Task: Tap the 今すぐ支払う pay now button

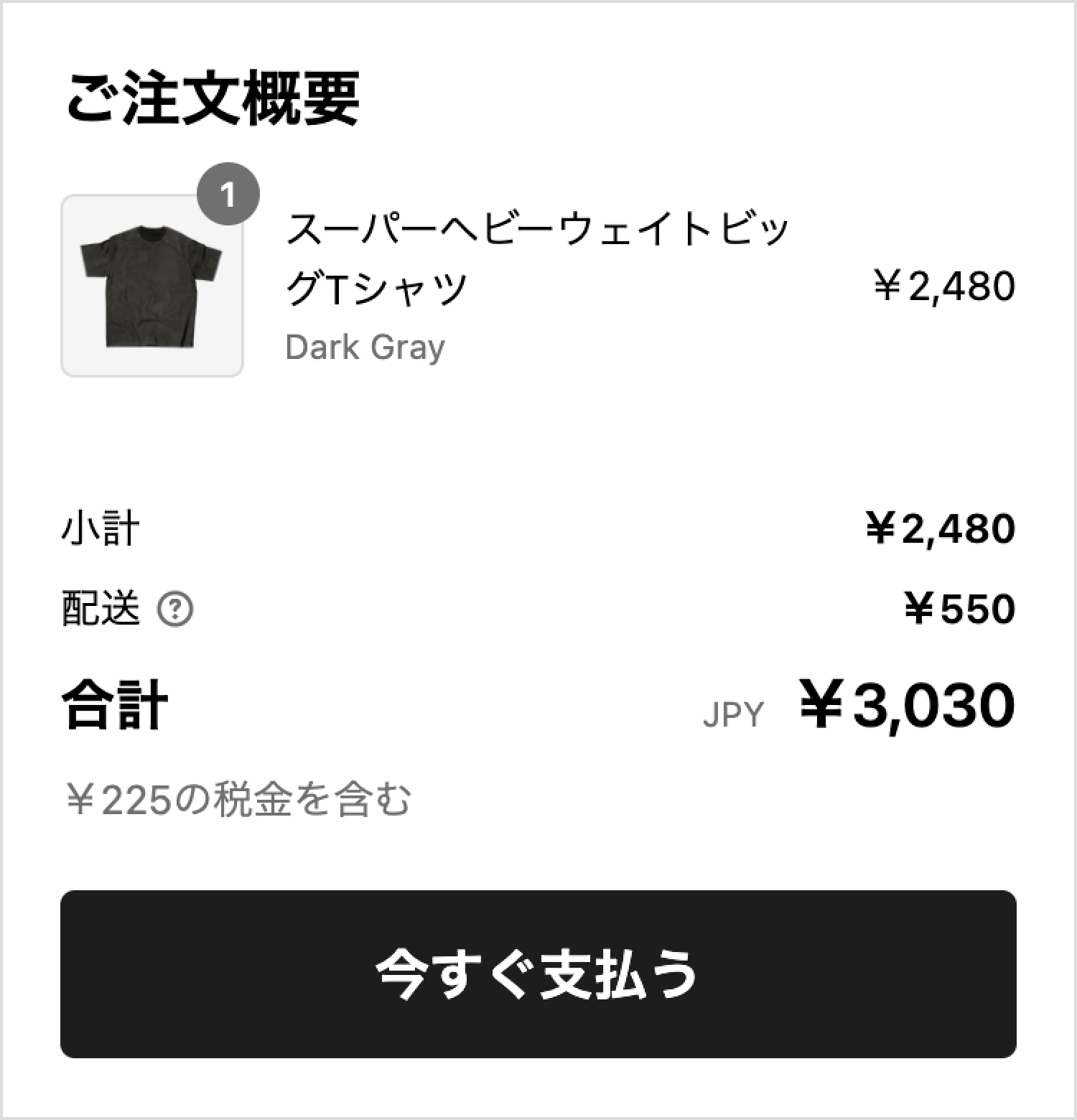Action: pyautogui.click(x=538, y=974)
